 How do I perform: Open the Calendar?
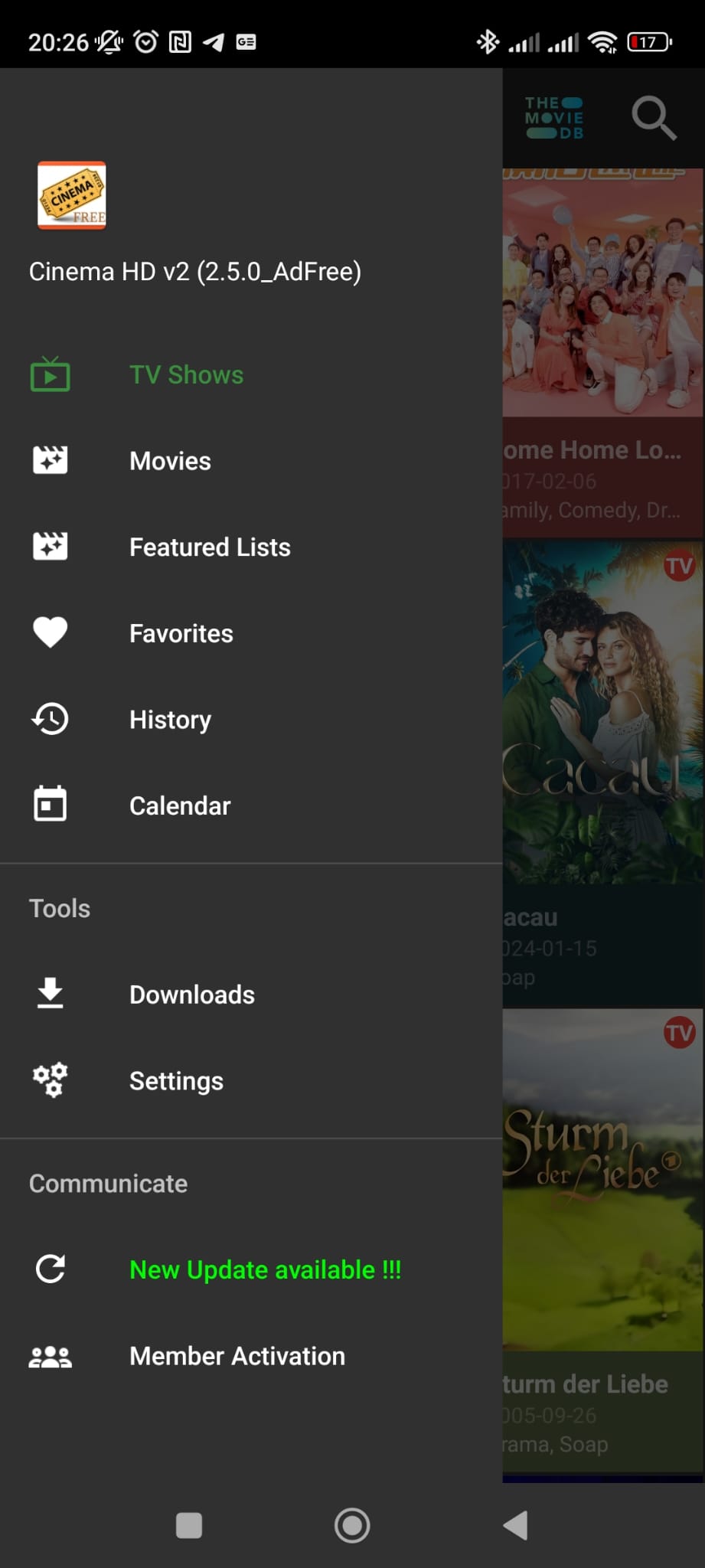click(180, 806)
